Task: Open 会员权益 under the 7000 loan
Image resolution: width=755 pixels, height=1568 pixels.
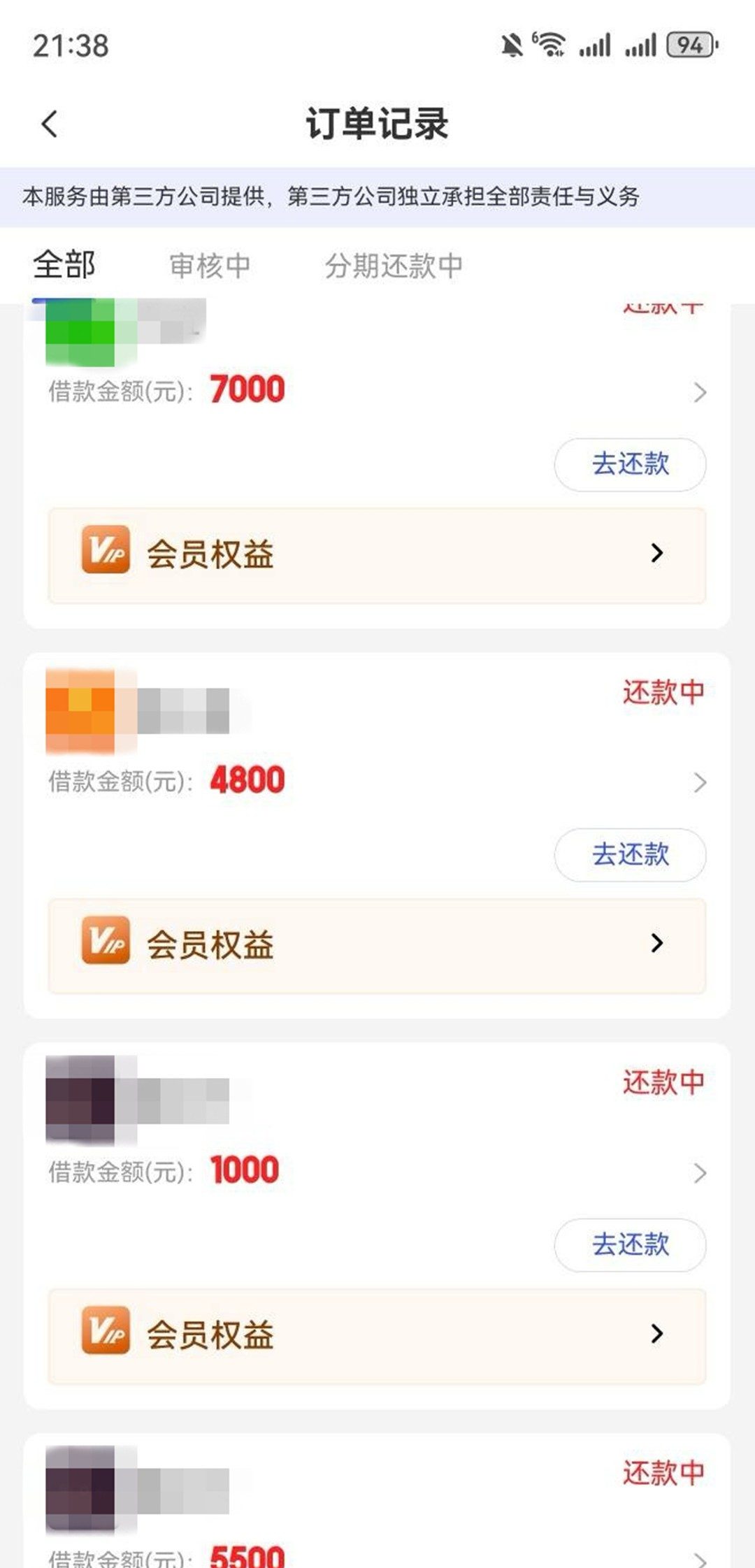Action: 377,556
